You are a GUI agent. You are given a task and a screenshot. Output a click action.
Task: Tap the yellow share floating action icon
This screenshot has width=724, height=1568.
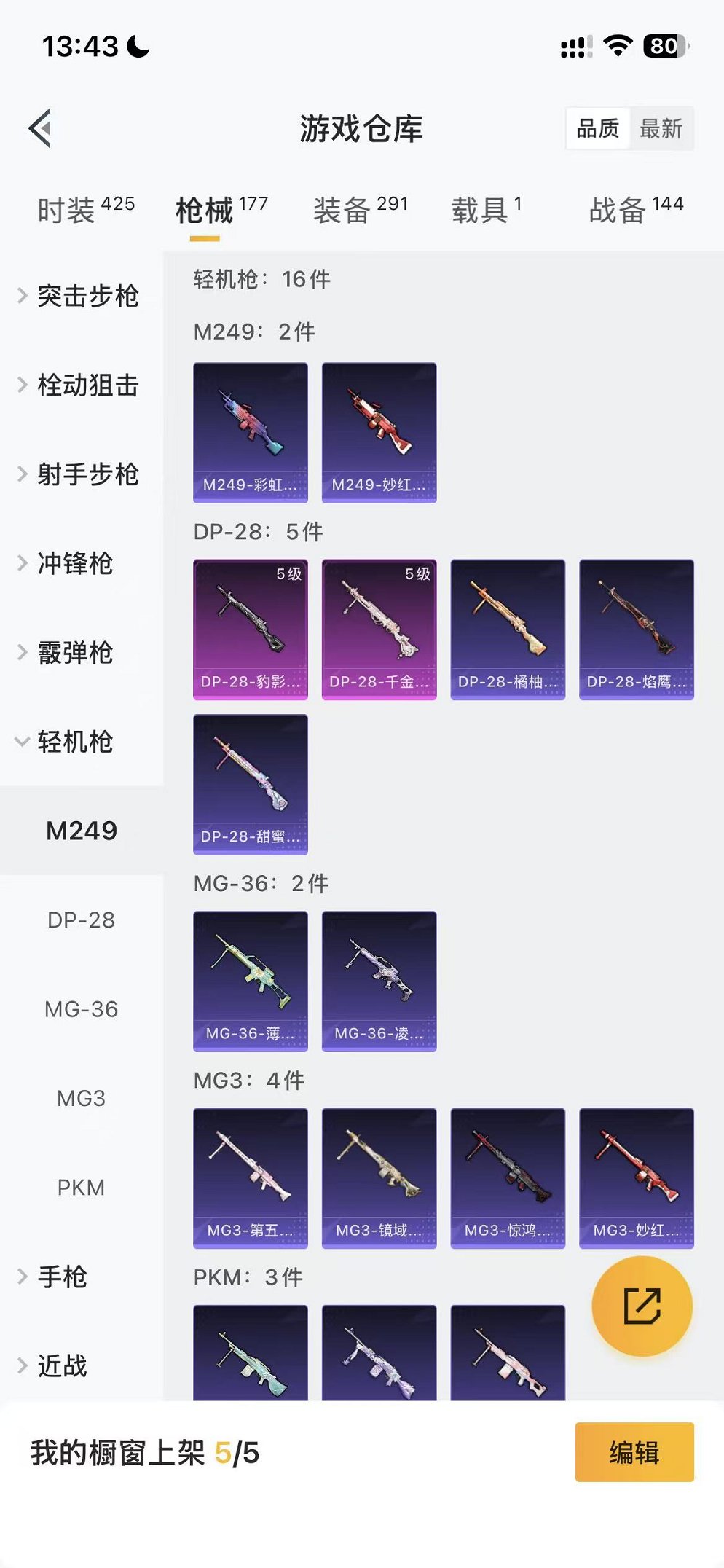(x=641, y=1306)
